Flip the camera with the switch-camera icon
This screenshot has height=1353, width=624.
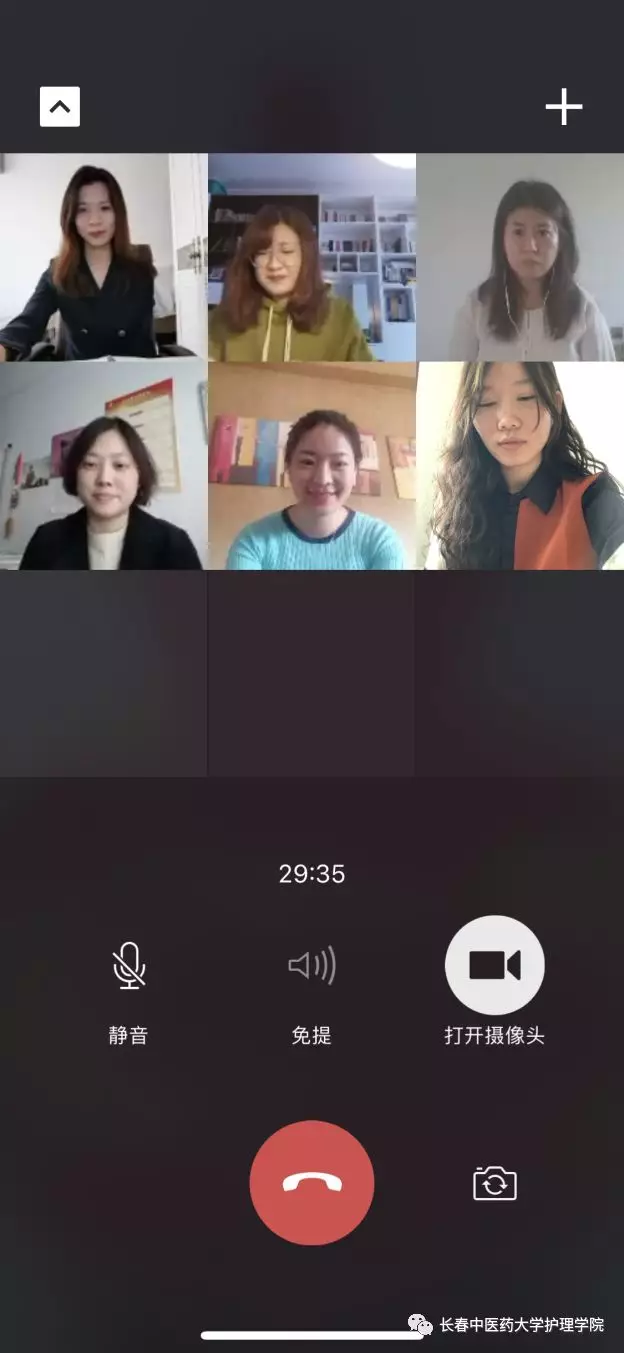494,1183
